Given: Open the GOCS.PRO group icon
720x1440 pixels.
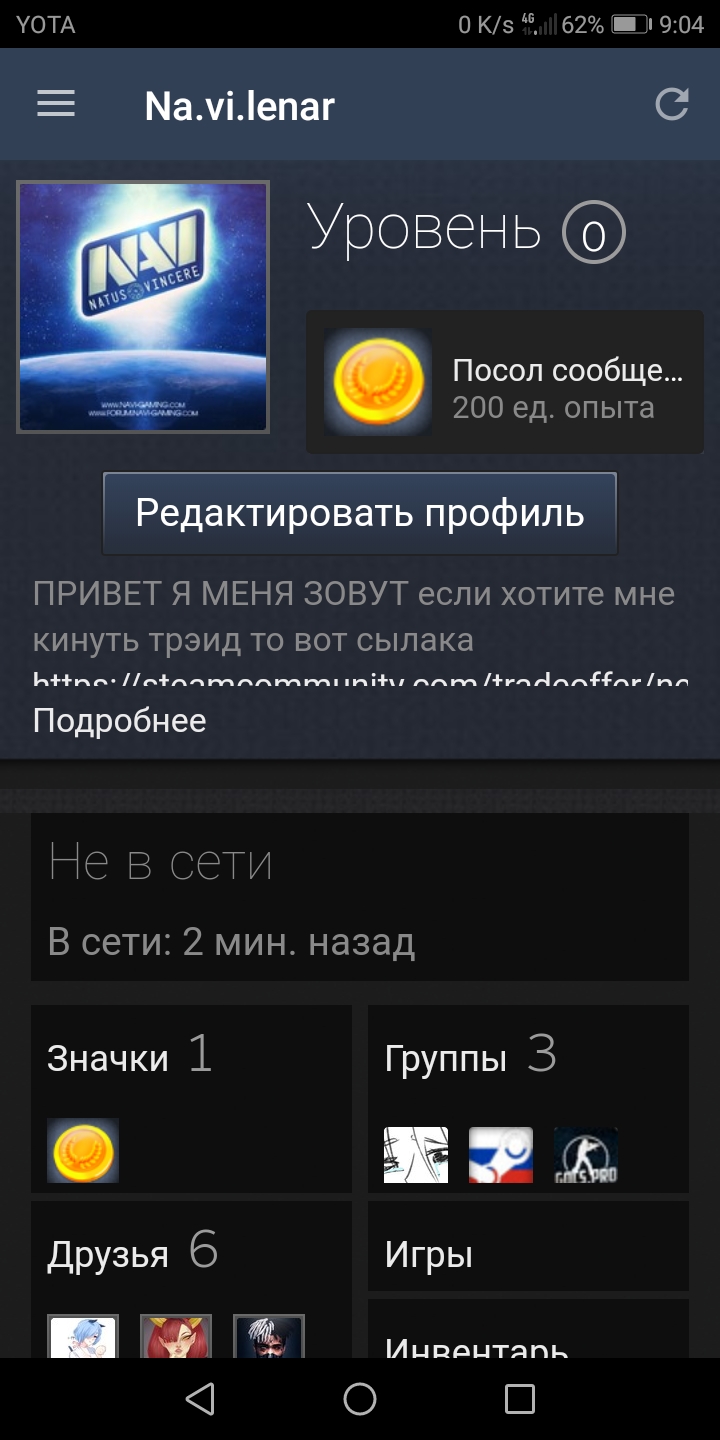Looking at the screenshot, I should [x=586, y=1155].
